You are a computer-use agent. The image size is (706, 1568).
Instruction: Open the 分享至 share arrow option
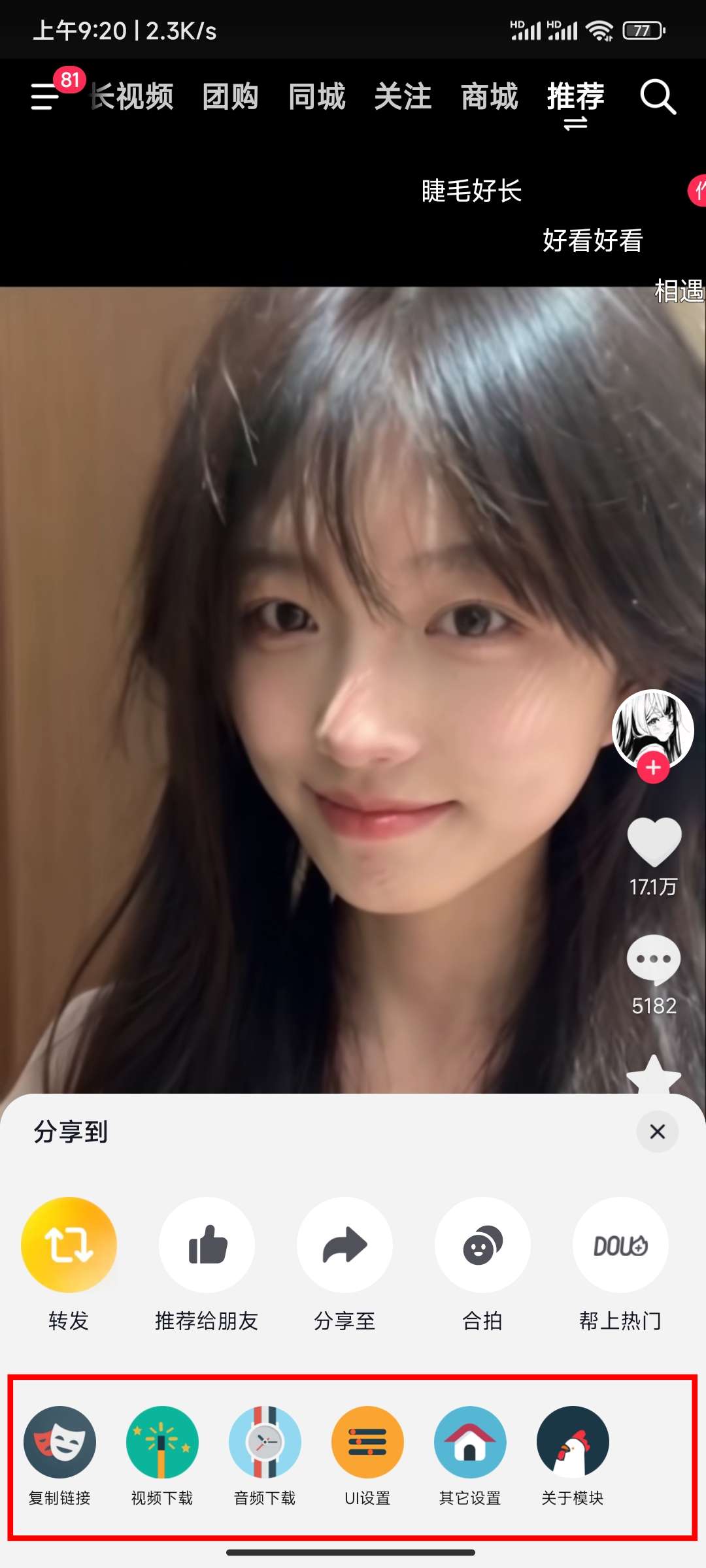click(345, 1245)
